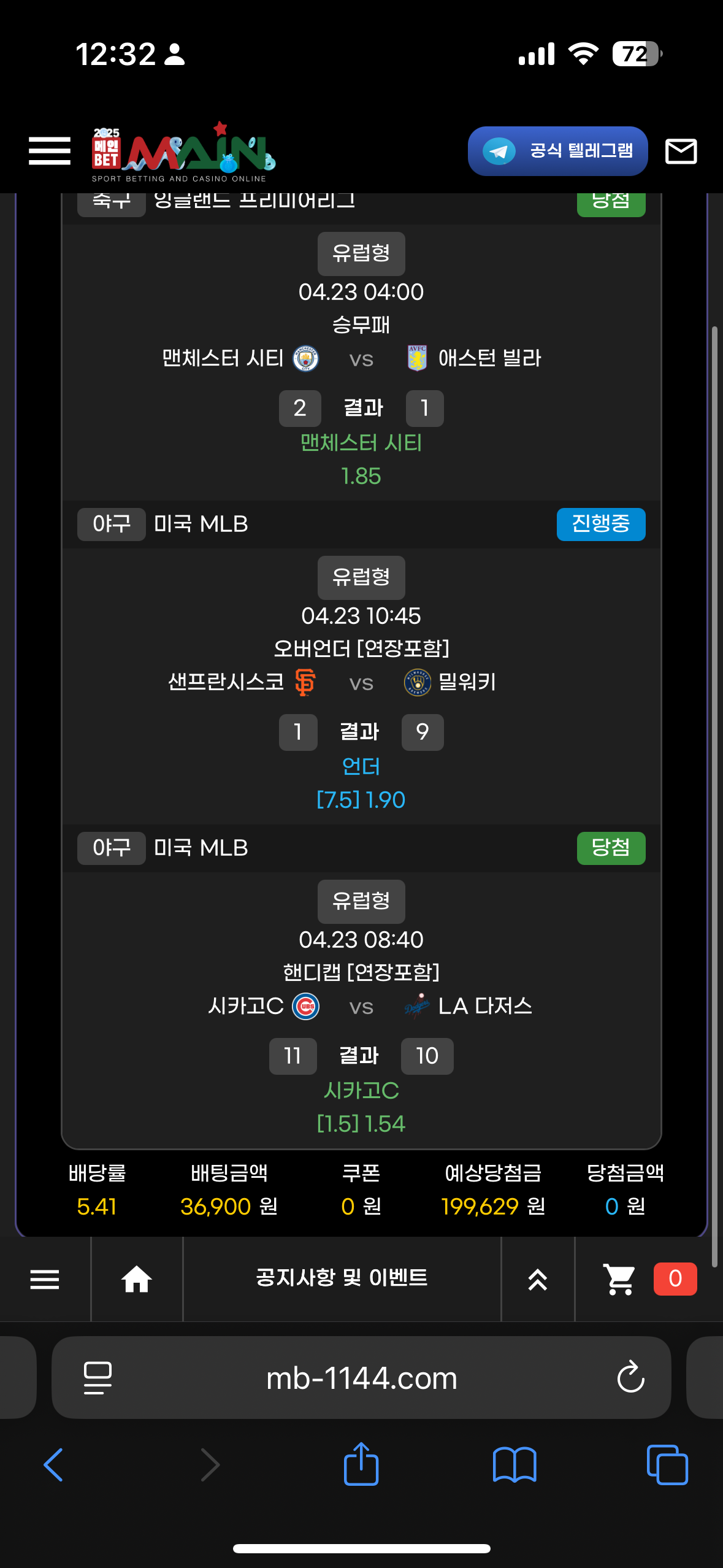This screenshot has width=723, height=1568.
Task: Tap the mb-1144.com address bar
Action: [x=361, y=1378]
